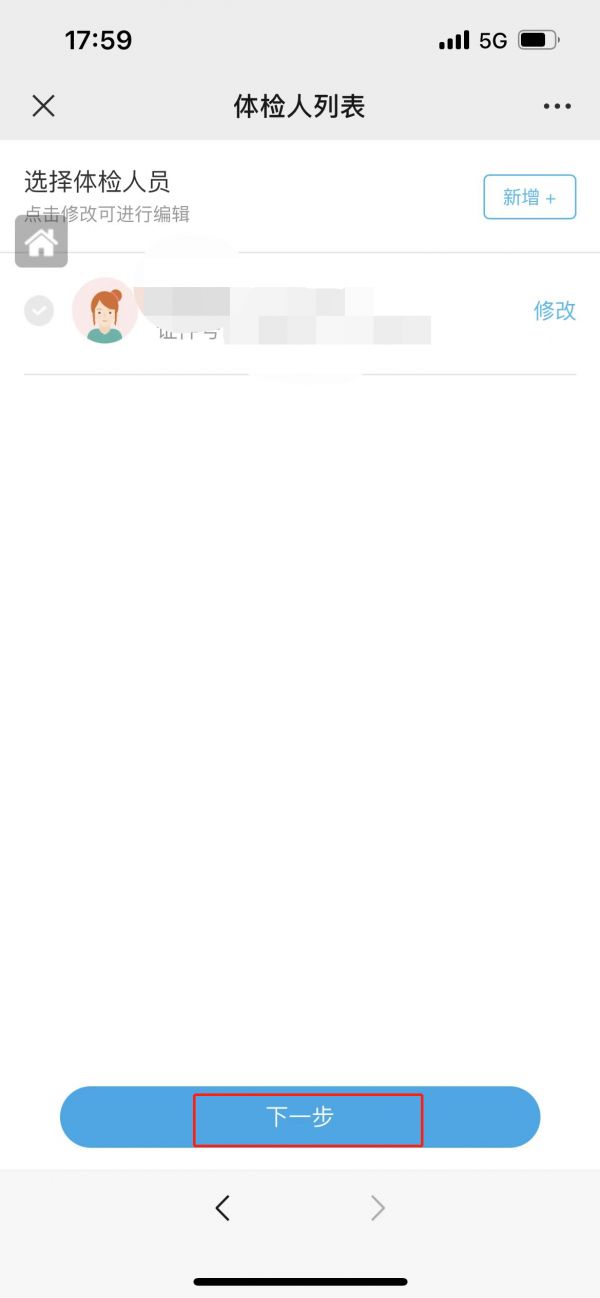Tap 修改 to edit the person
The width and height of the screenshot is (600, 1298).
[554, 311]
